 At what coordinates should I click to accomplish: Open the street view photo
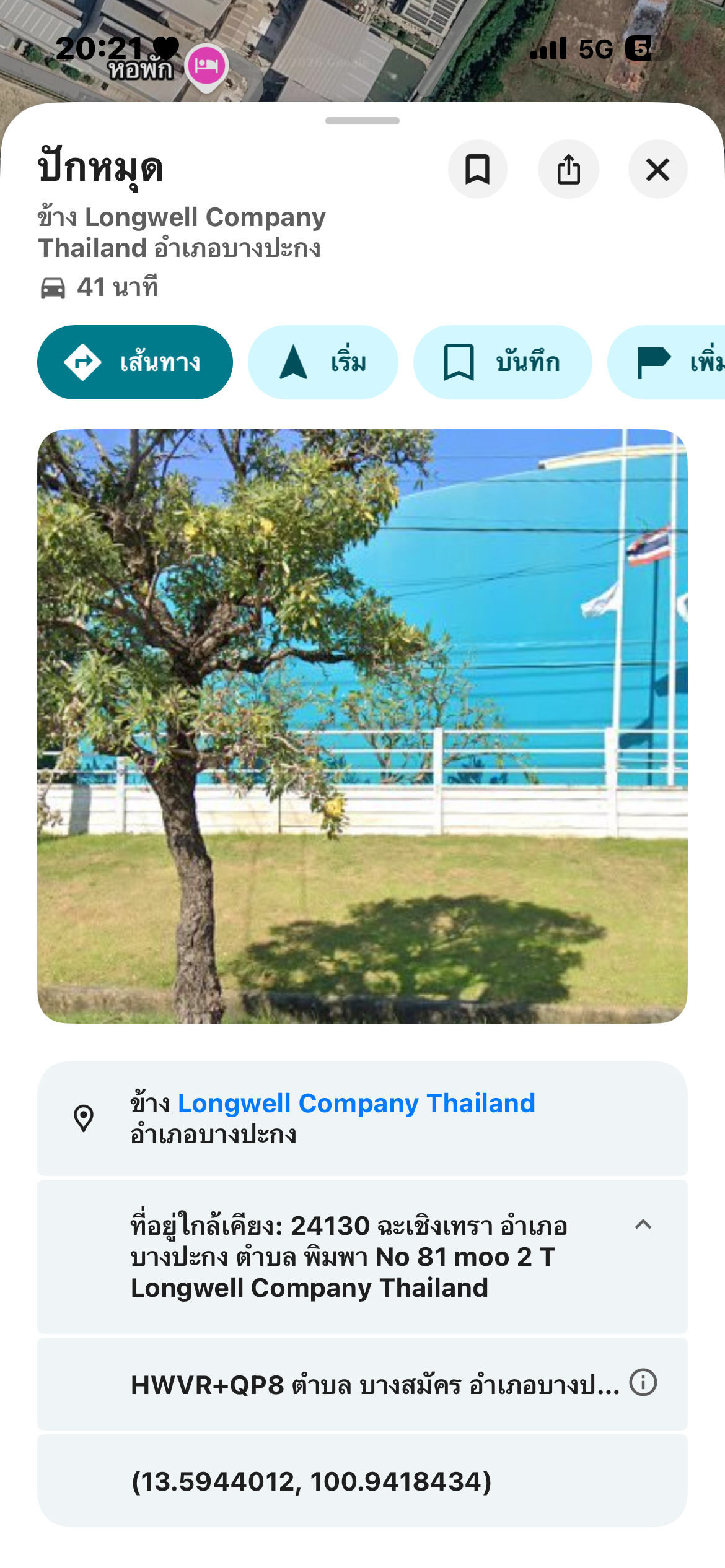[x=362, y=726]
